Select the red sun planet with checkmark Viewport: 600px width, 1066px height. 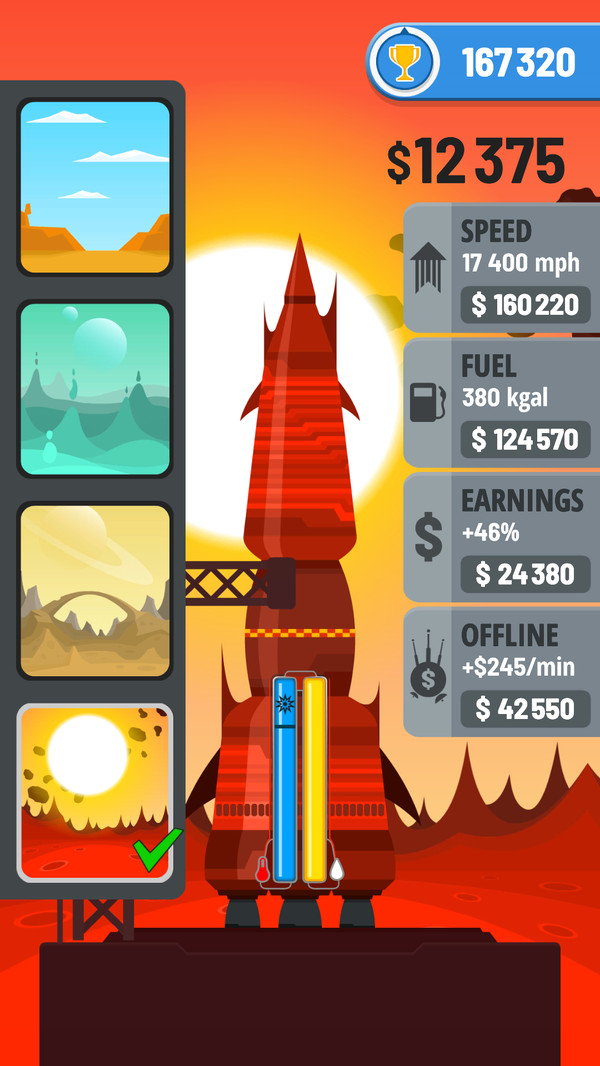coord(95,793)
